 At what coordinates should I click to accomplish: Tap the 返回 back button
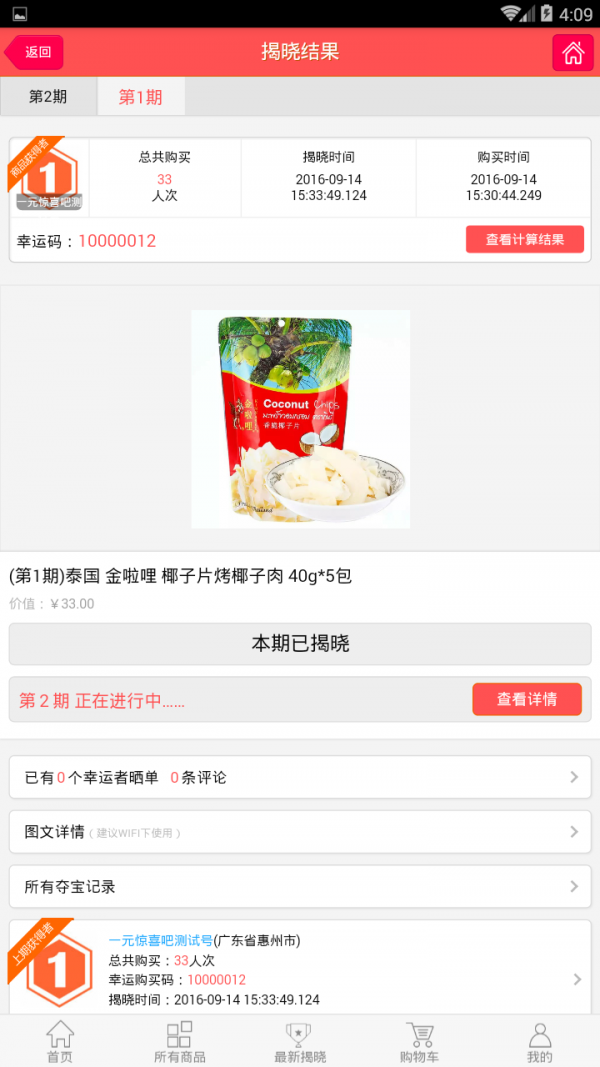click(35, 53)
